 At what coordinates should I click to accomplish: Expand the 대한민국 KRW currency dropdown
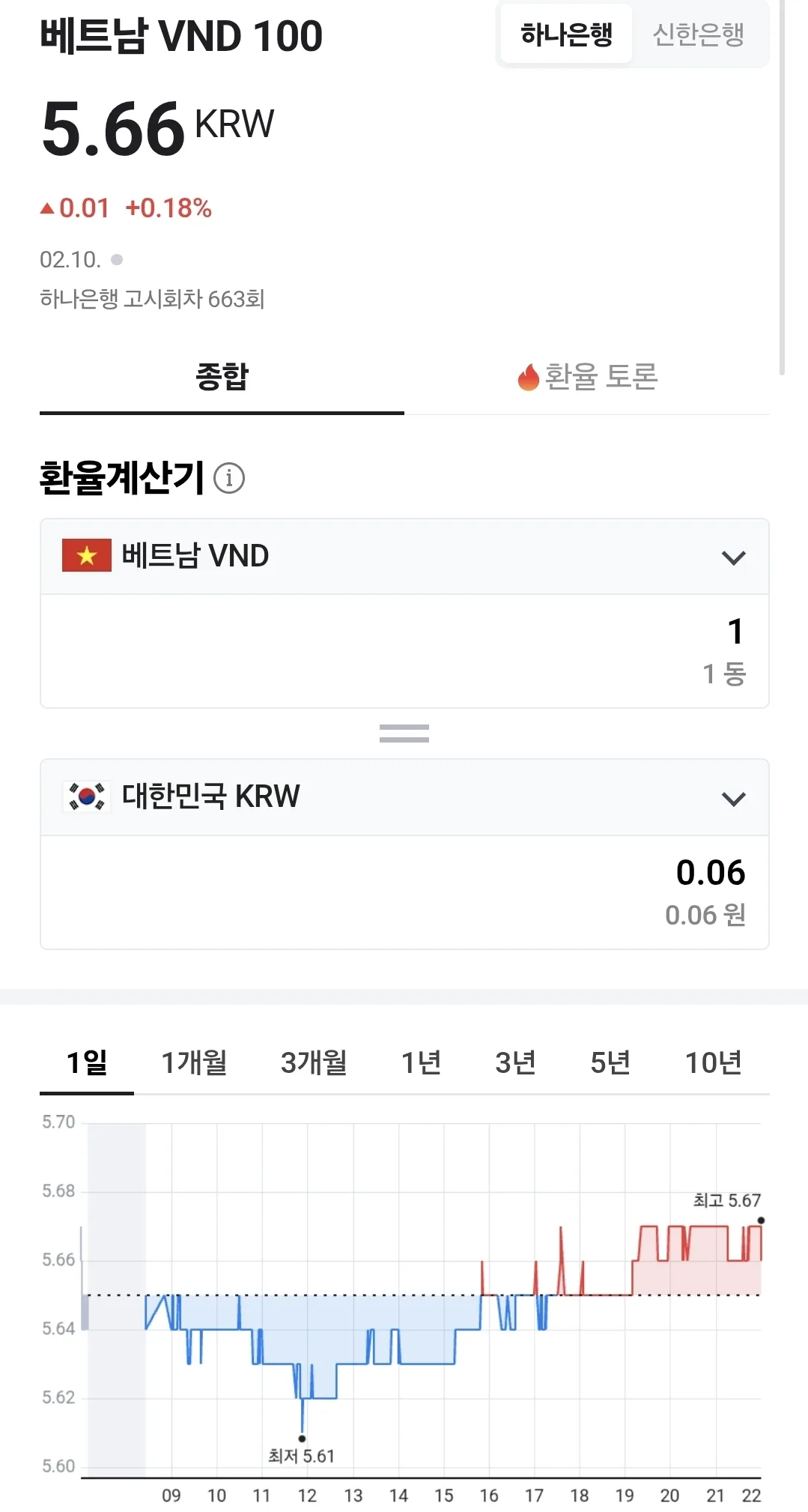coord(404,797)
